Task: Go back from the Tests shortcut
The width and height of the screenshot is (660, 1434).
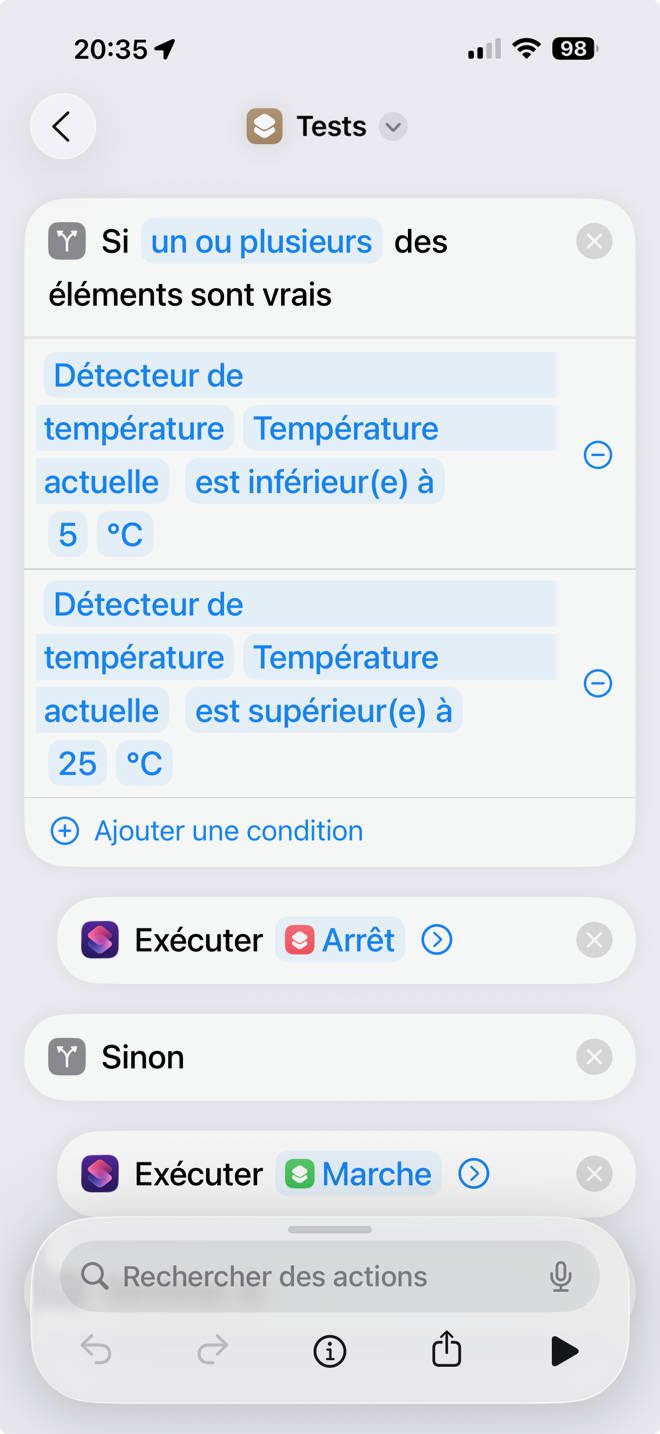Action: coord(62,127)
